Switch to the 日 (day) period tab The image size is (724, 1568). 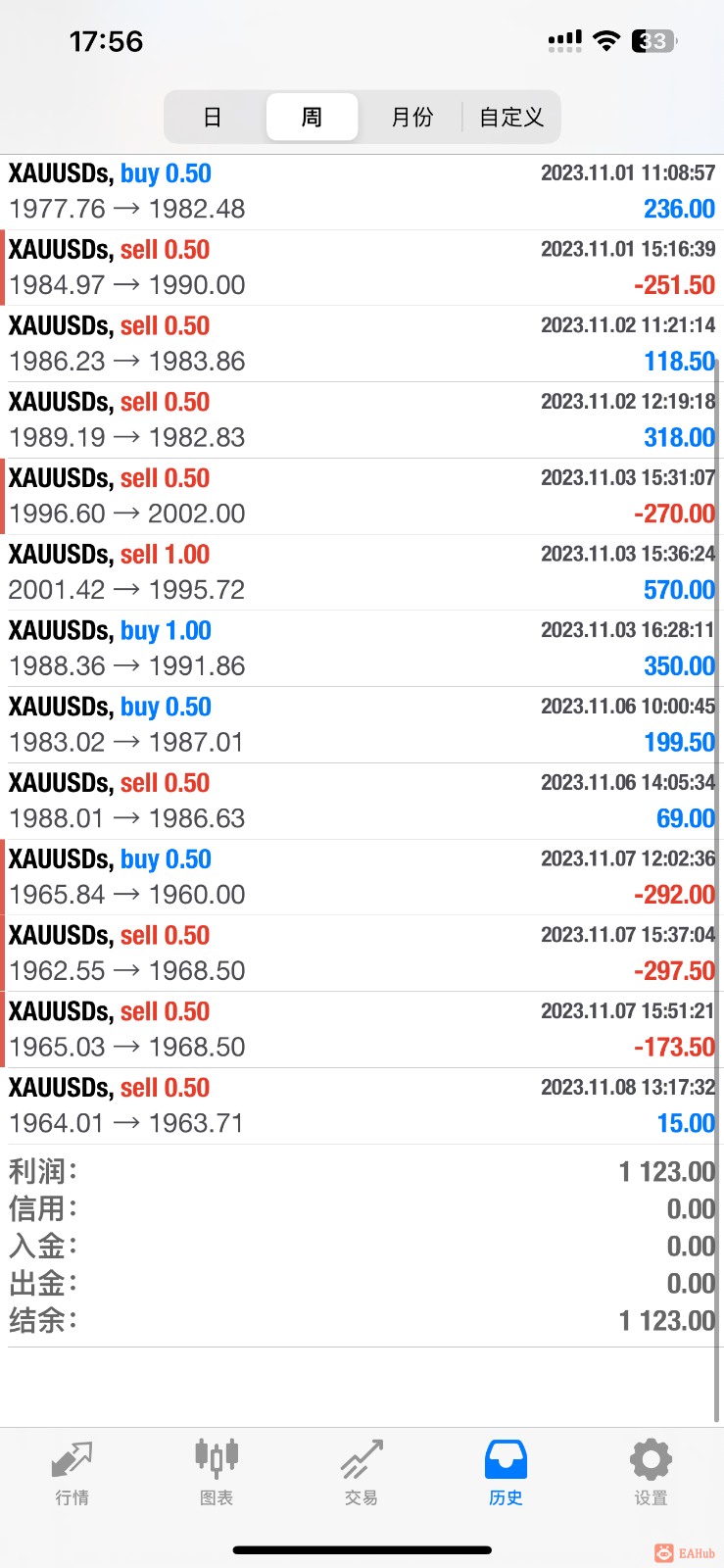[213, 118]
